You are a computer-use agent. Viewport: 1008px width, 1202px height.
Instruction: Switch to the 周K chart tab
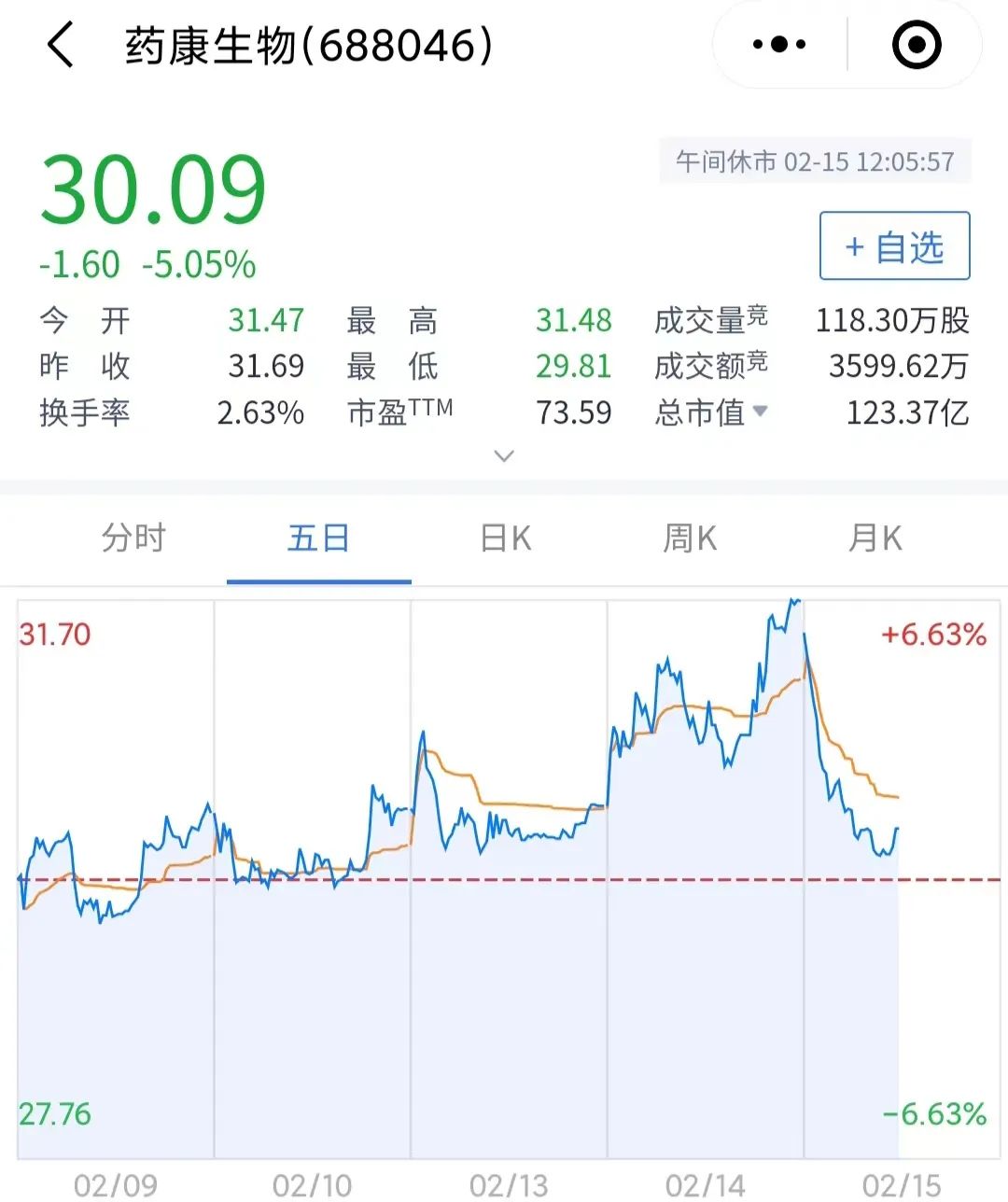coord(690,538)
